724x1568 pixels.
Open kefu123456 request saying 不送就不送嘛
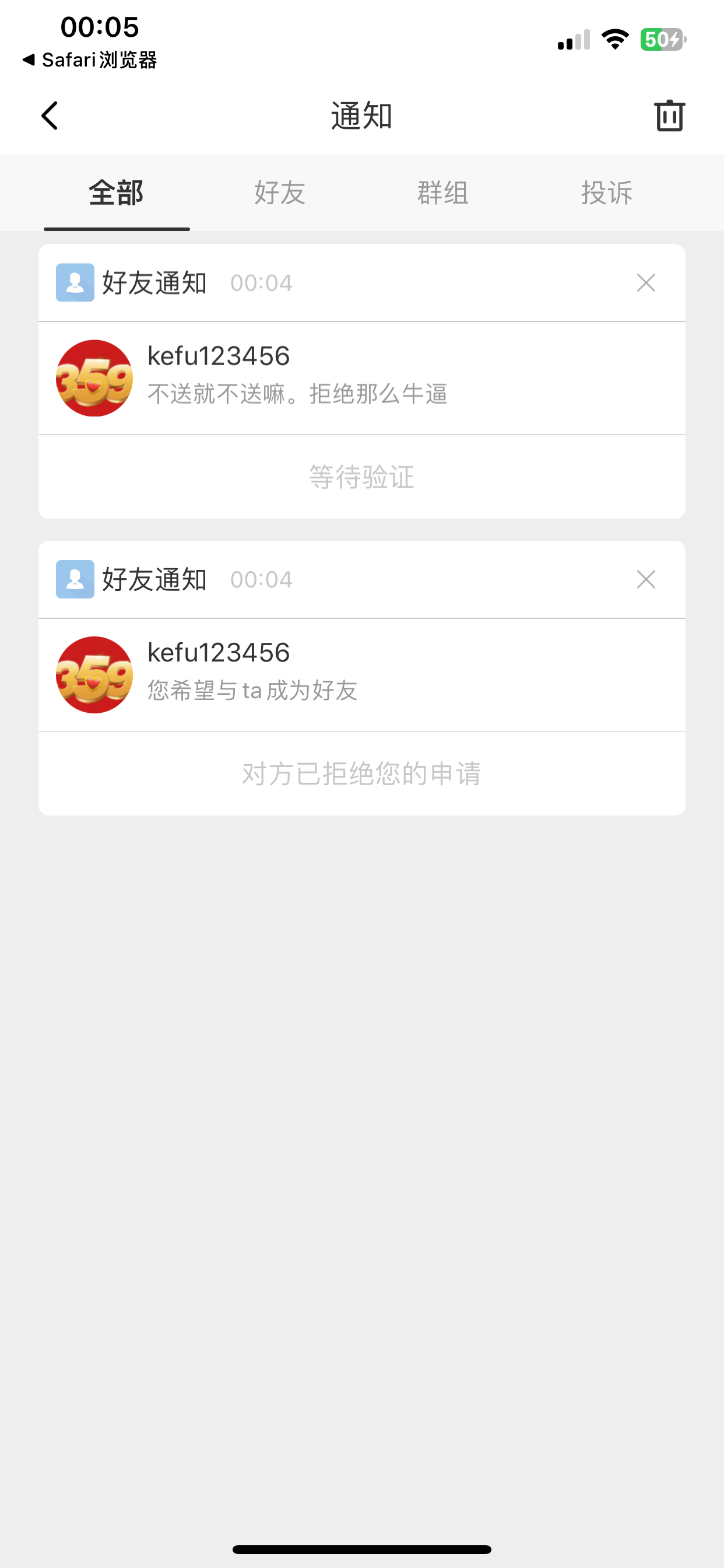coord(361,378)
